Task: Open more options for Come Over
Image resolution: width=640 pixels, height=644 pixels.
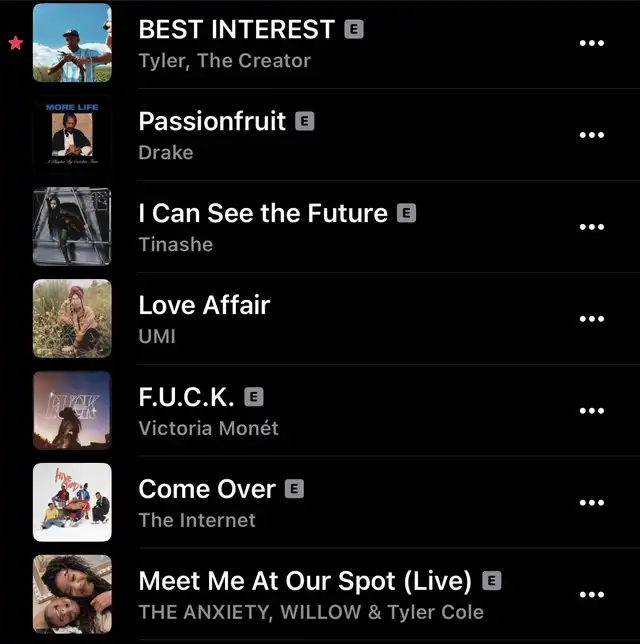Action: tap(592, 503)
